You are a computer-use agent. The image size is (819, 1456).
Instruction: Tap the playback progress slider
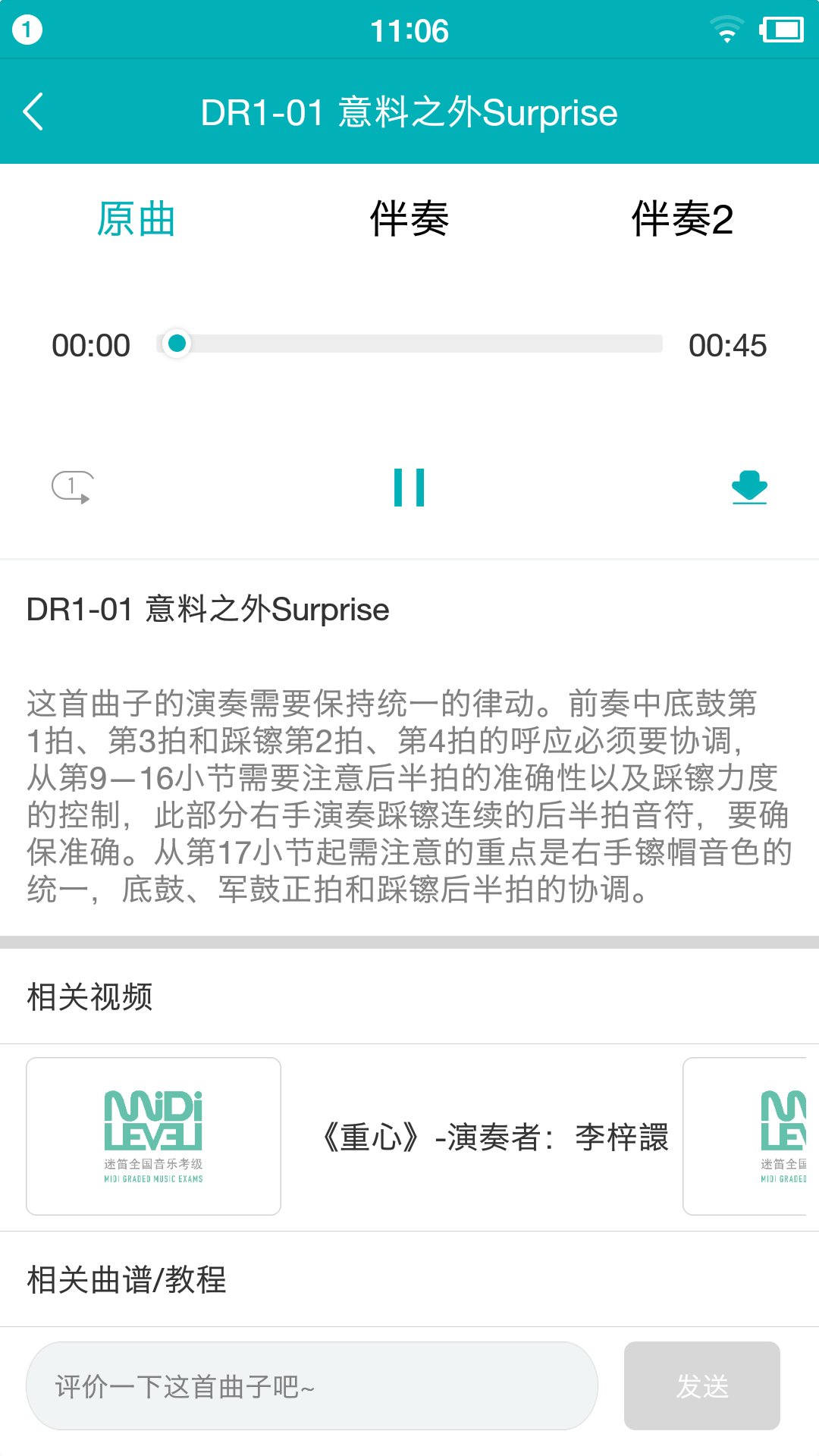pos(409,344)
